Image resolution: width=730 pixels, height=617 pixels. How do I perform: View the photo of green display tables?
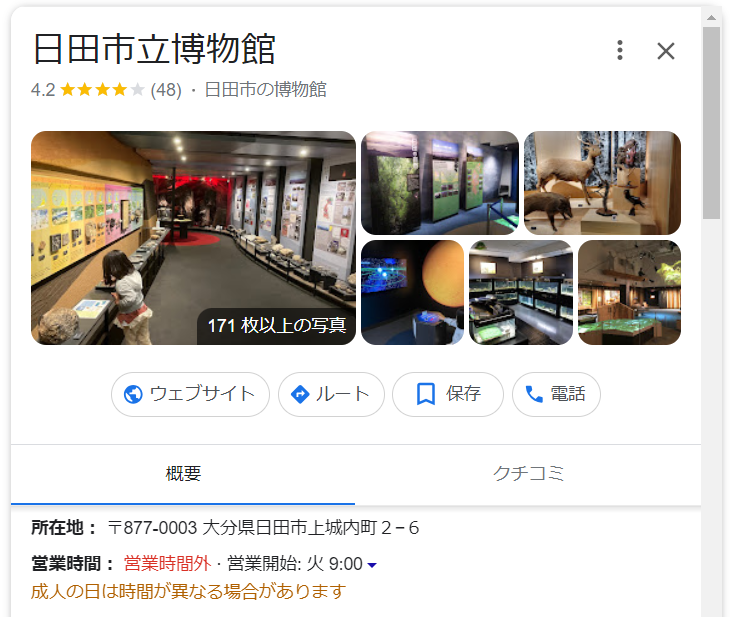(629, 292)
